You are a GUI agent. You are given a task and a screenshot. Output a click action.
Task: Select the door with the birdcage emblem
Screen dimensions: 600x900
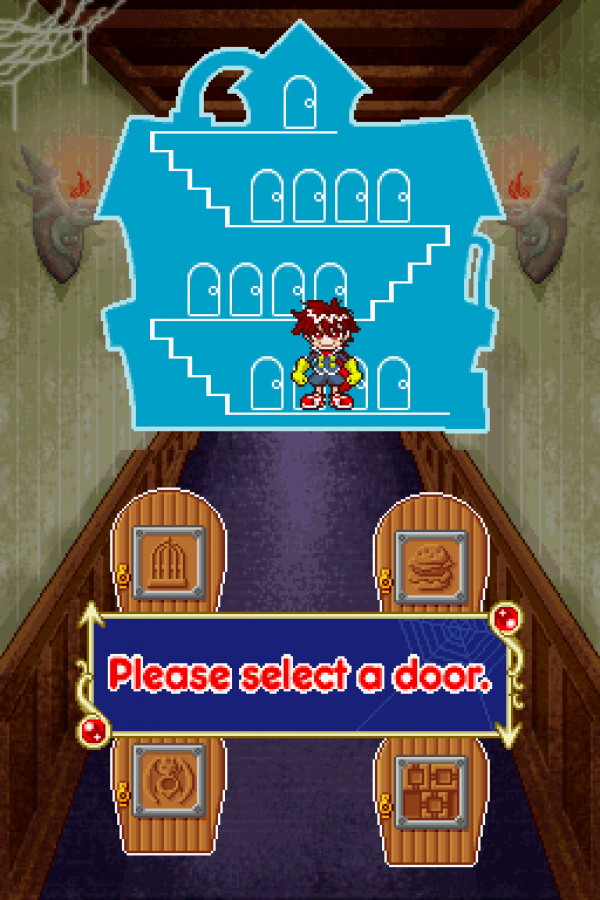168,561
